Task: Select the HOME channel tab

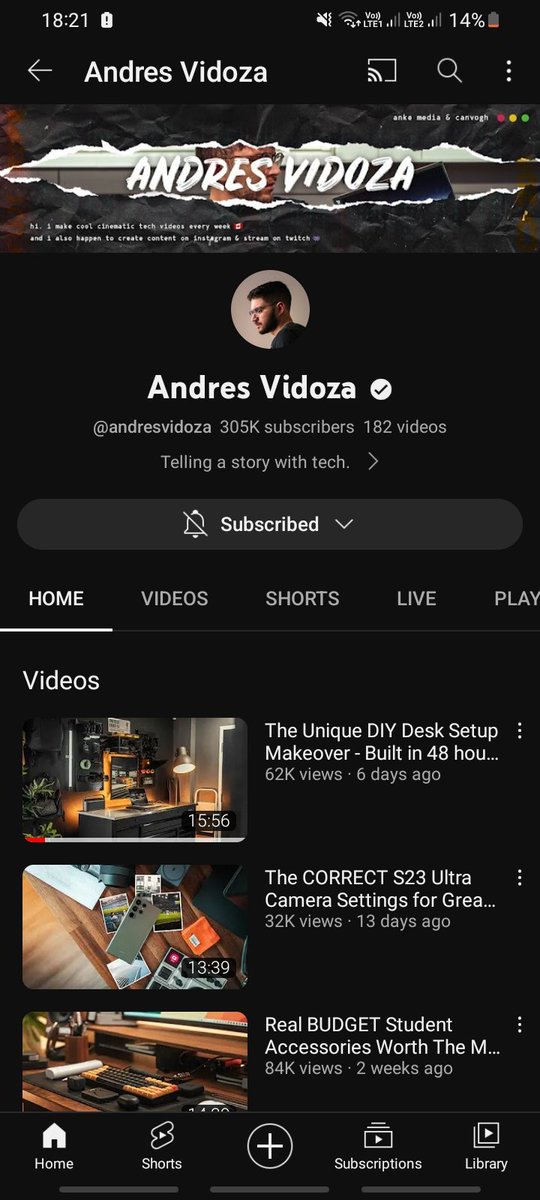Action: click(56, 599)
